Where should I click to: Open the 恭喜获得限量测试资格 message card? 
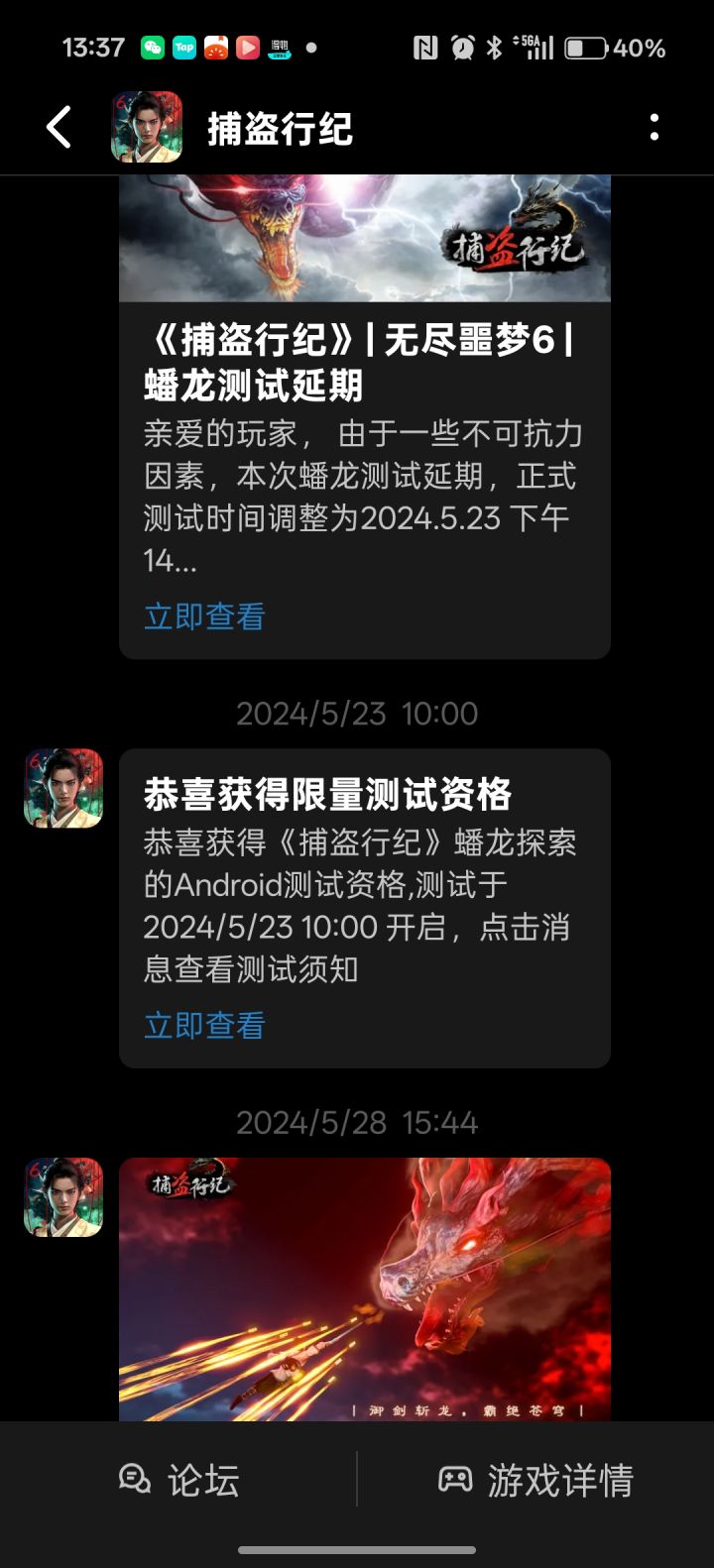365,908
